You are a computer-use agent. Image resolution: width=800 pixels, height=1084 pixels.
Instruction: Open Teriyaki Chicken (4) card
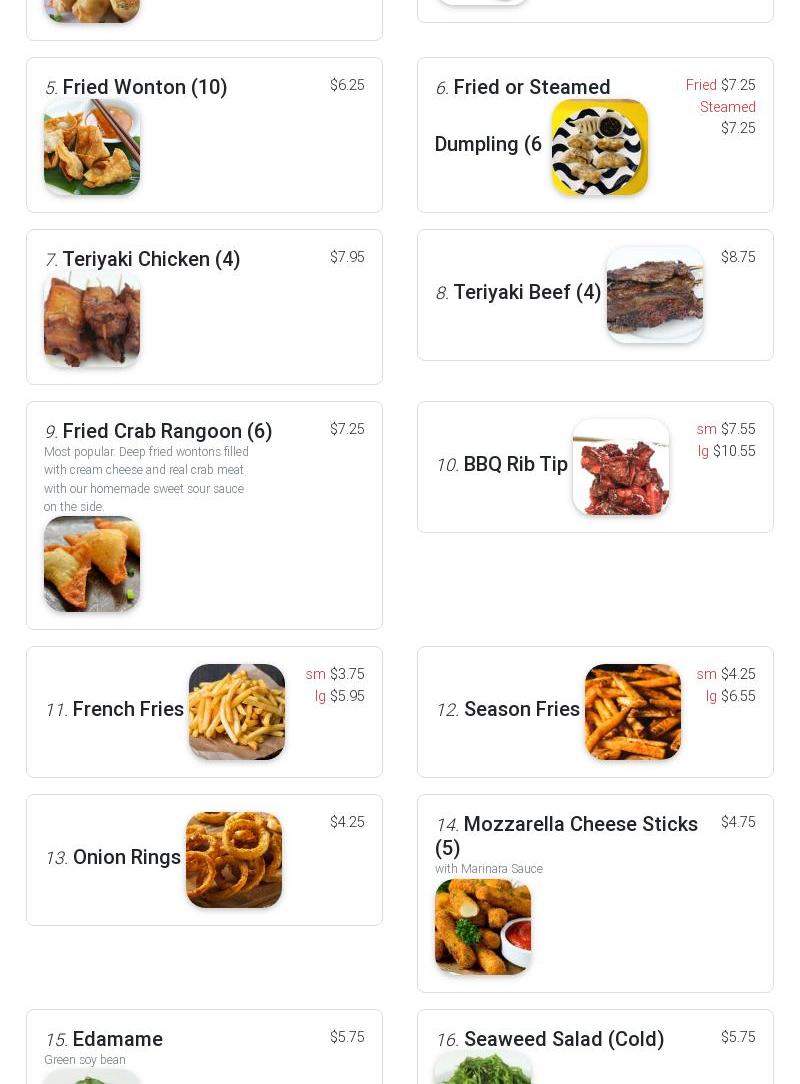coord(151,260)
